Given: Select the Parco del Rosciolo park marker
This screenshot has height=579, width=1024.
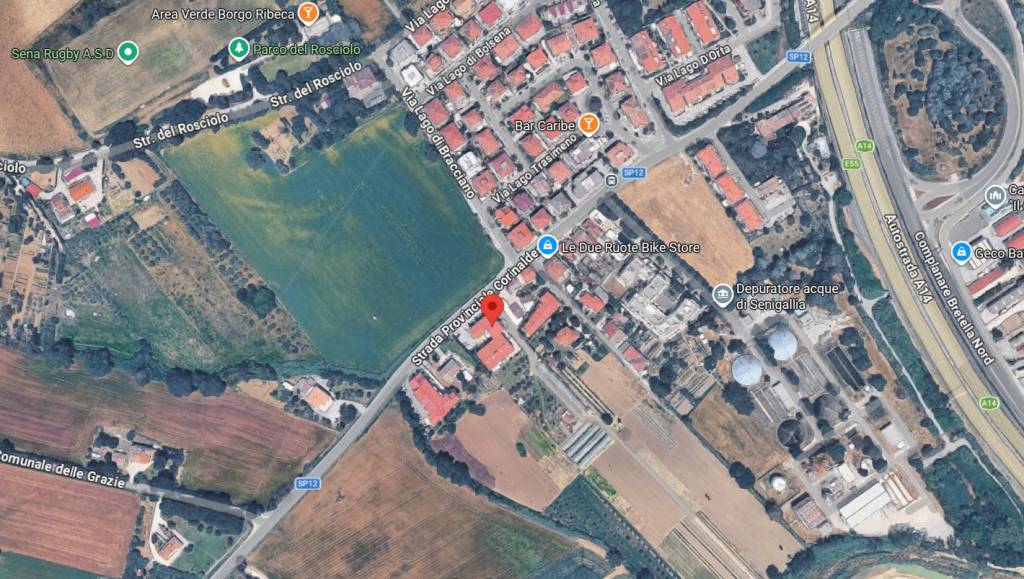Looking at the screenshot, I should 238,47.
